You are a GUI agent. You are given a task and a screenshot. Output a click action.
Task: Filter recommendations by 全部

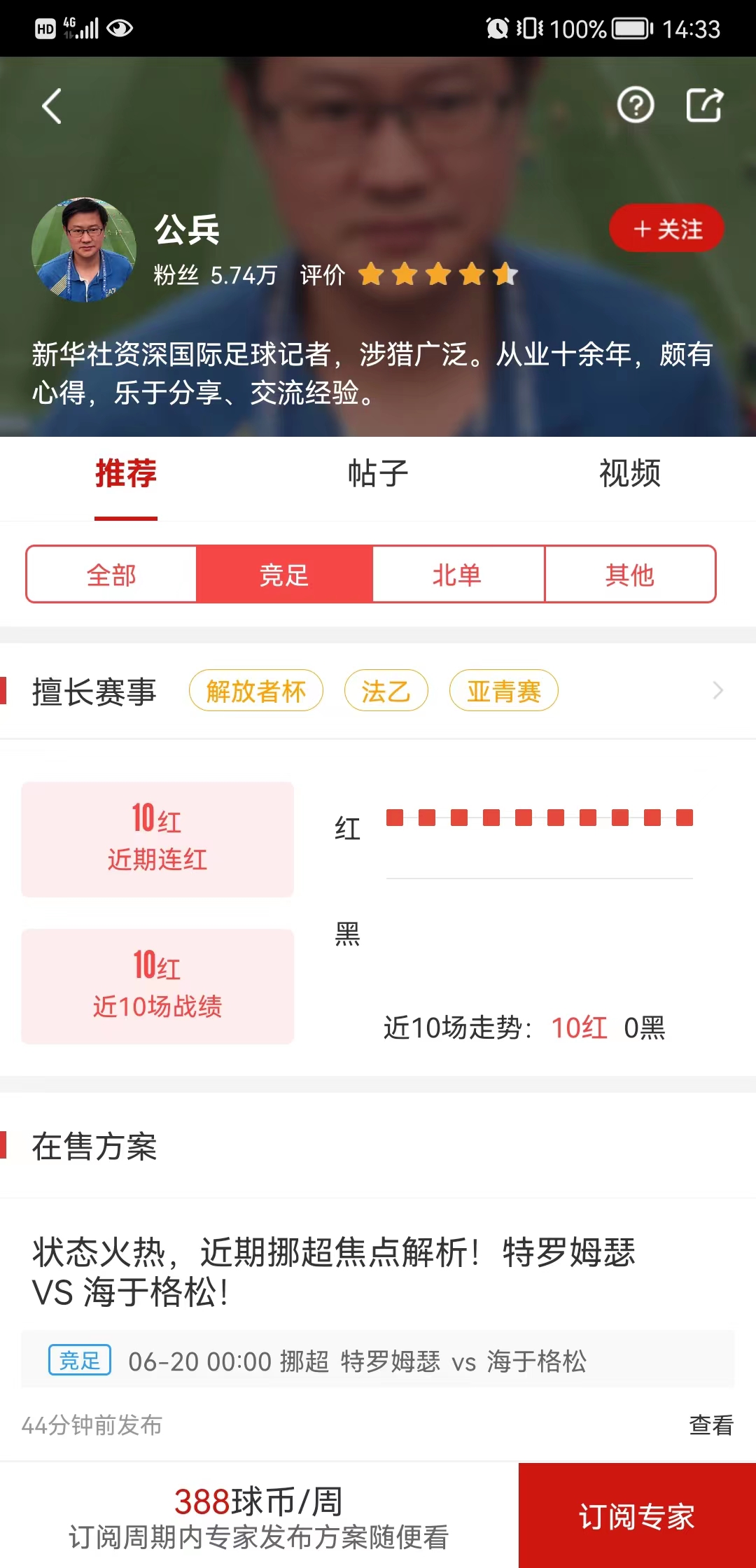tap(111, 574)
